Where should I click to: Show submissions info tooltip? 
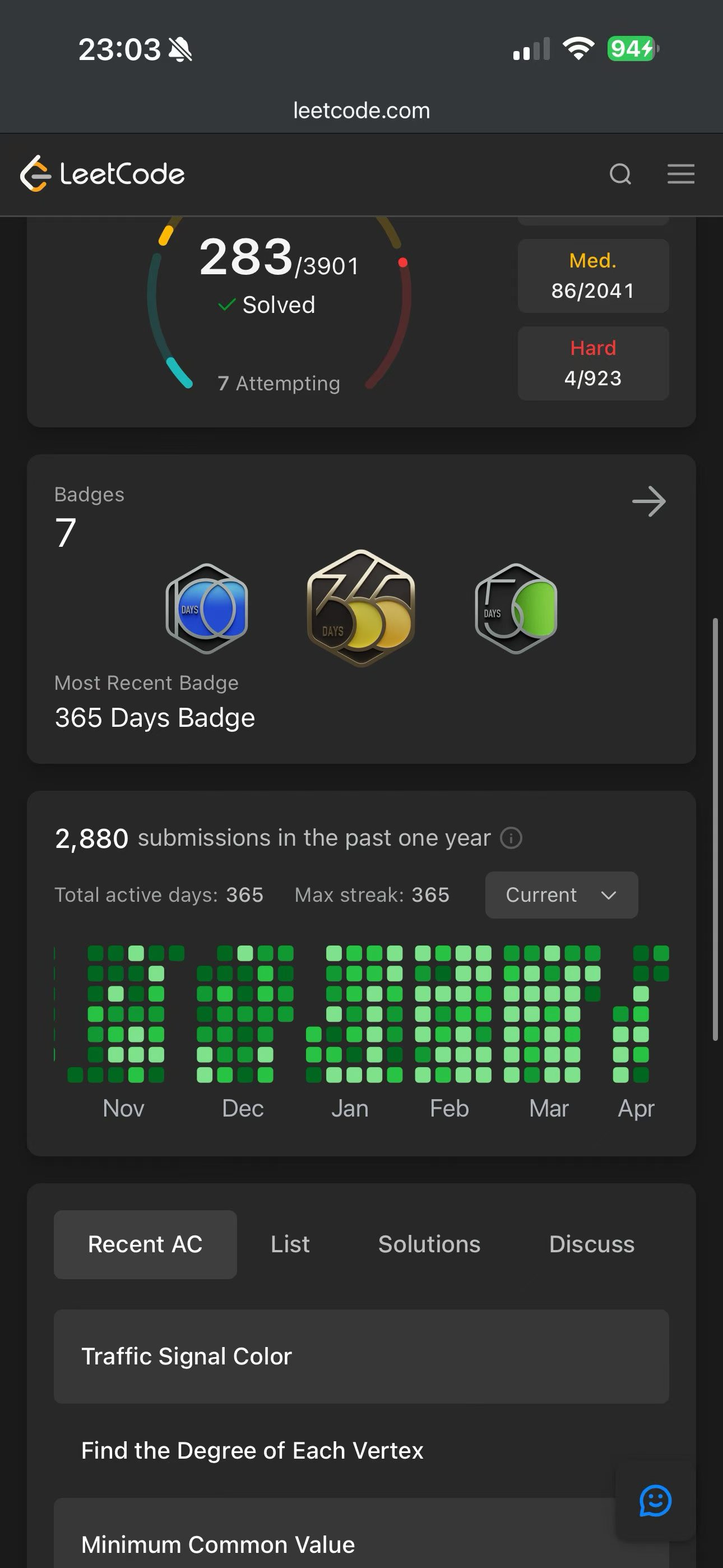(511, 838)
